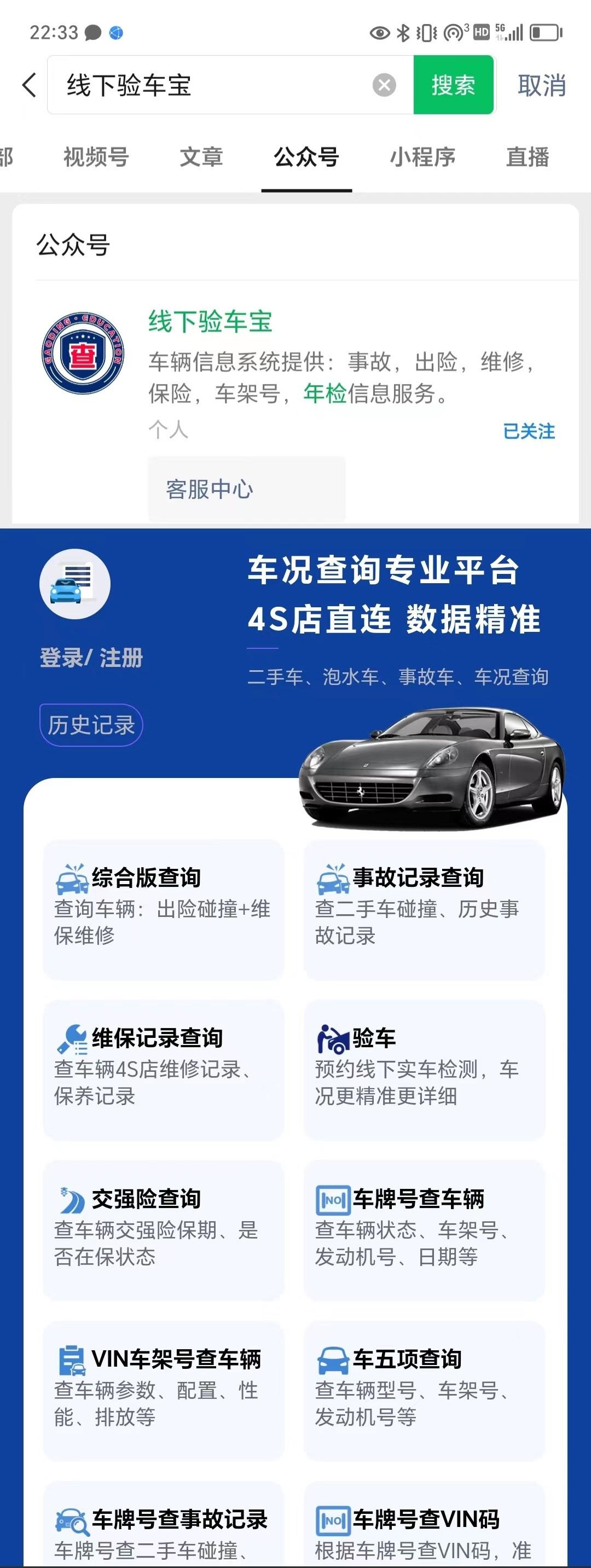
Task: Toggle follow state via 已关注
Action: click(x=527, y=432)
